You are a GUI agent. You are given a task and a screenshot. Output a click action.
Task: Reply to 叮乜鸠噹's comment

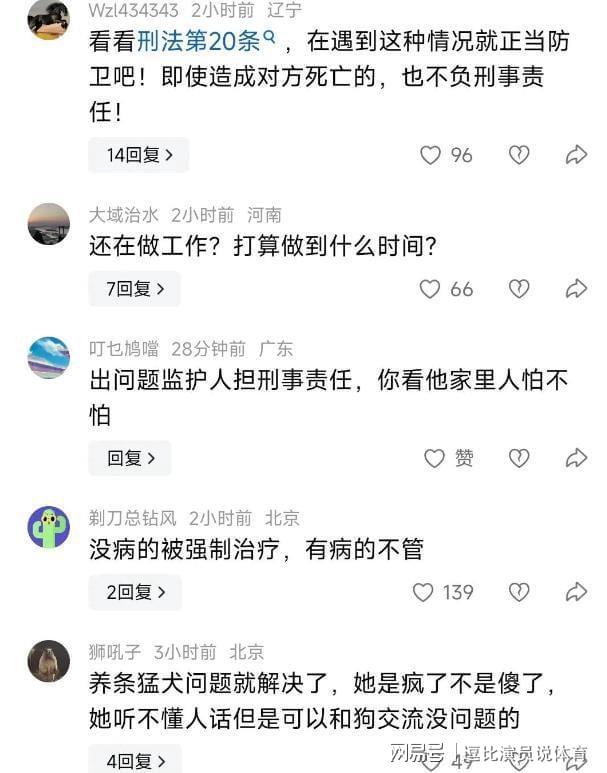pyautogui.click(x=130, y=458)
